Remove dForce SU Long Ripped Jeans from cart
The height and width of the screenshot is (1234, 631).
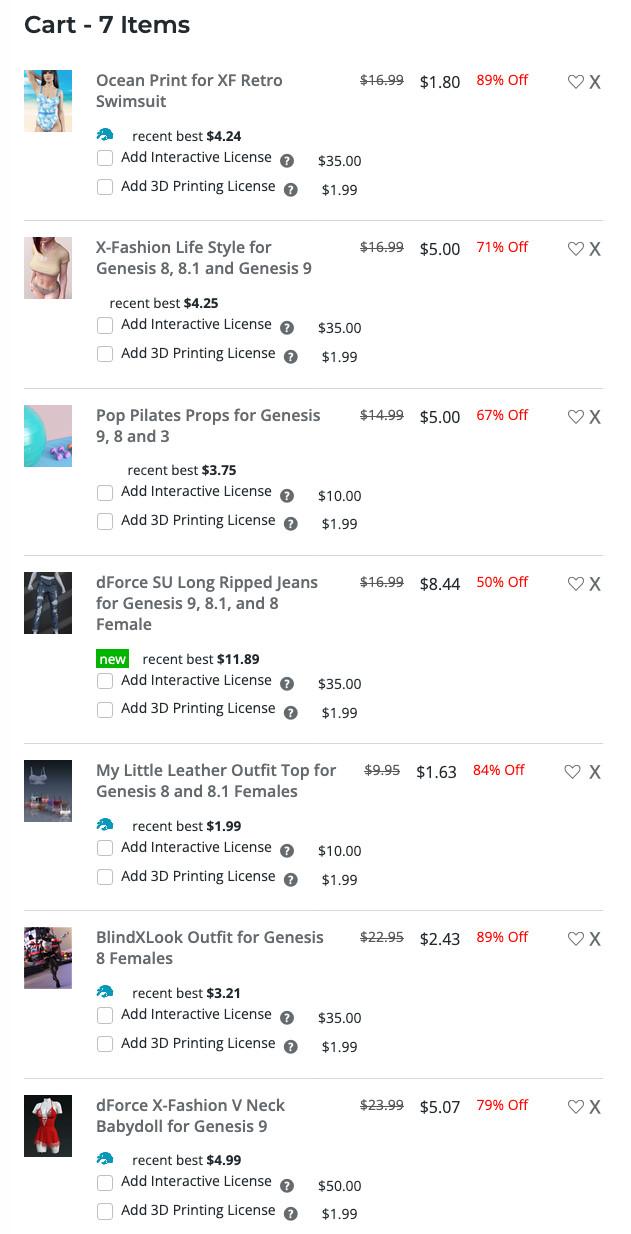595,584
